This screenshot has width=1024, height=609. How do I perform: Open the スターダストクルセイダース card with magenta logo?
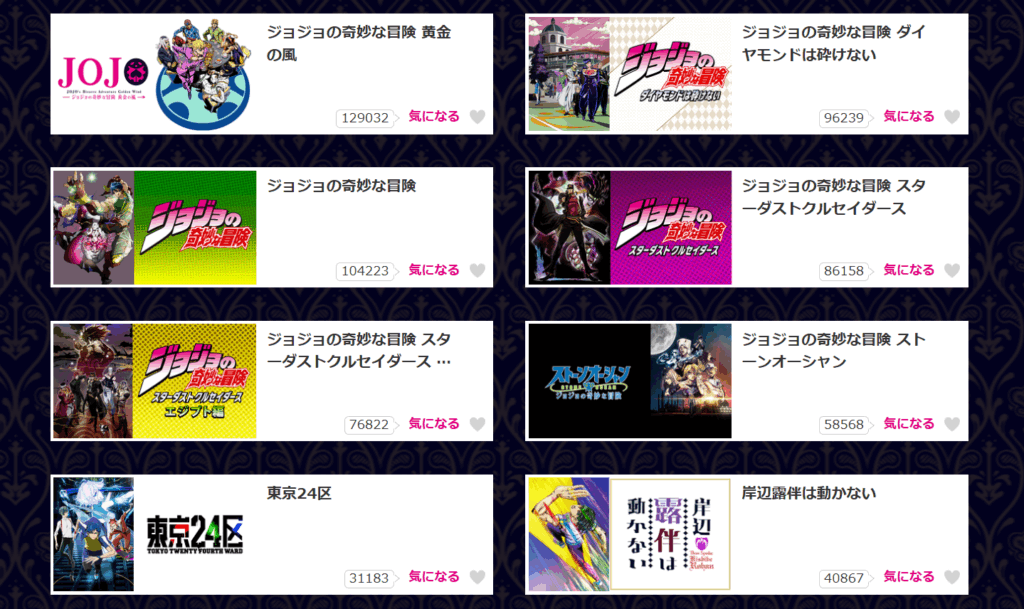point(833,197)
